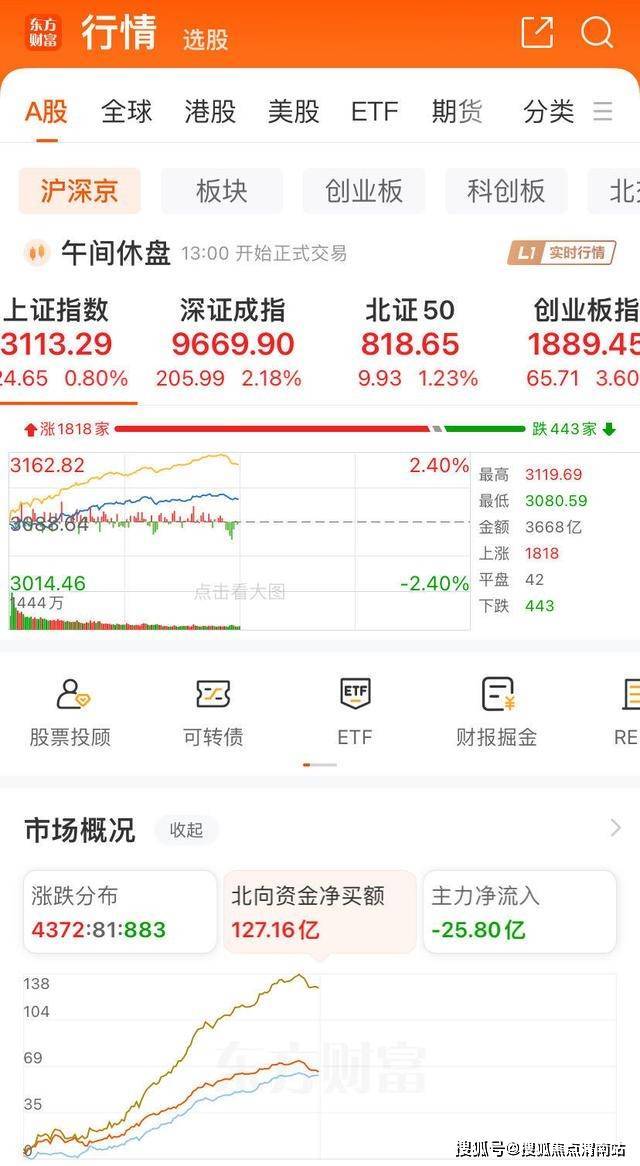The height and width of the screenshot is (1166, 640).
Task: Open the search magnifier icon
Action: pyautogui.click(x=597, y=33)
